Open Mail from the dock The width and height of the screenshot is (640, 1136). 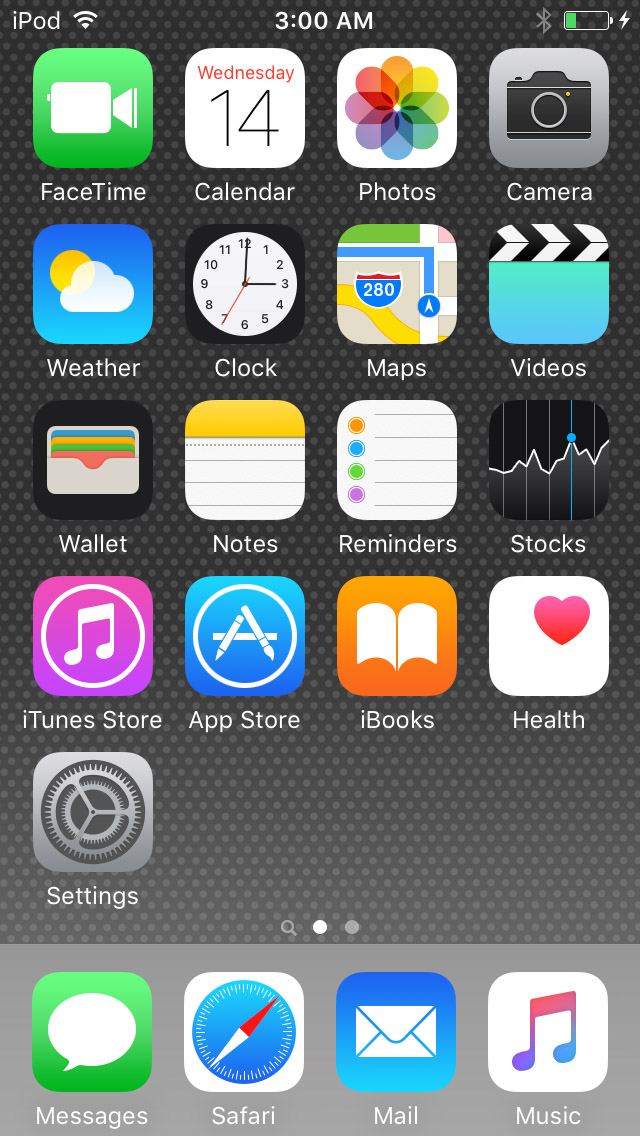coord(396,1032)
